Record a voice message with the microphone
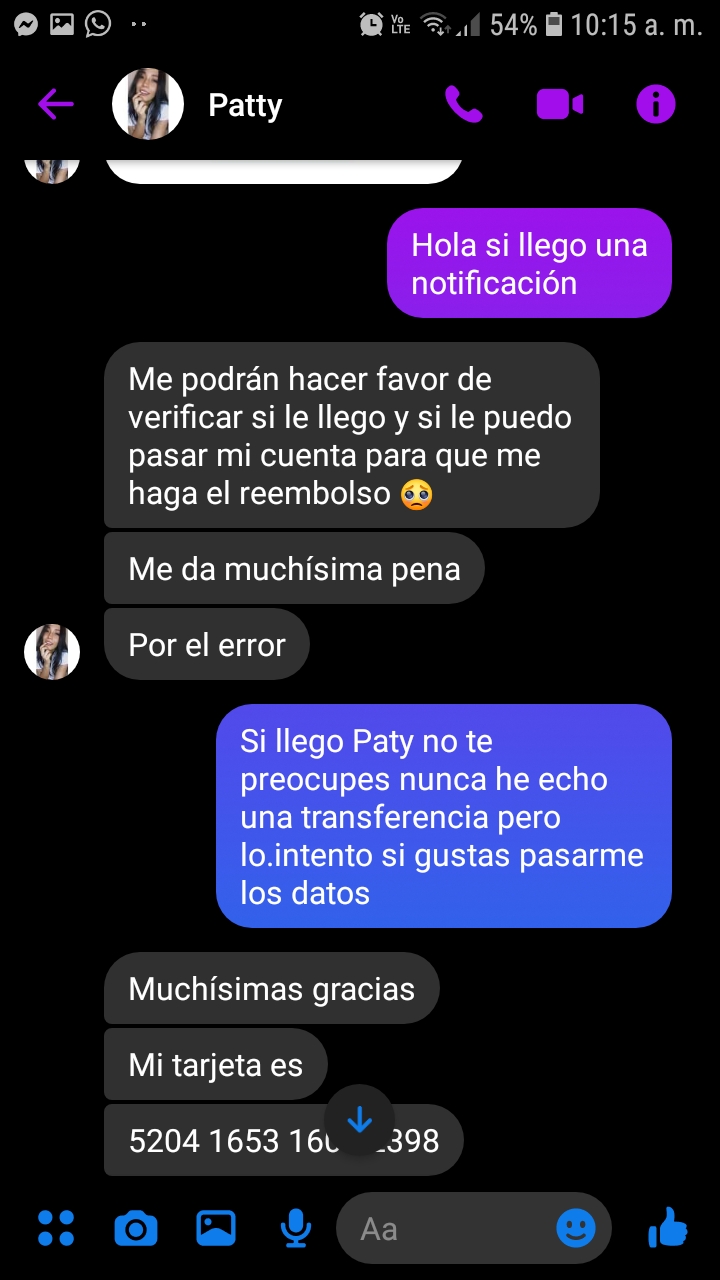 point(295,1228)
